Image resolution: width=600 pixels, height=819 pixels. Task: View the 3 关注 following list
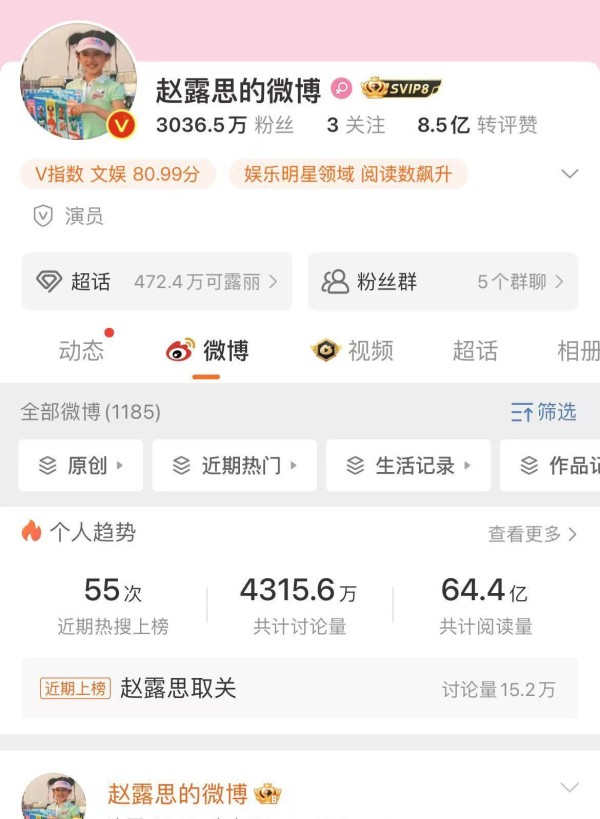[355, 125]
